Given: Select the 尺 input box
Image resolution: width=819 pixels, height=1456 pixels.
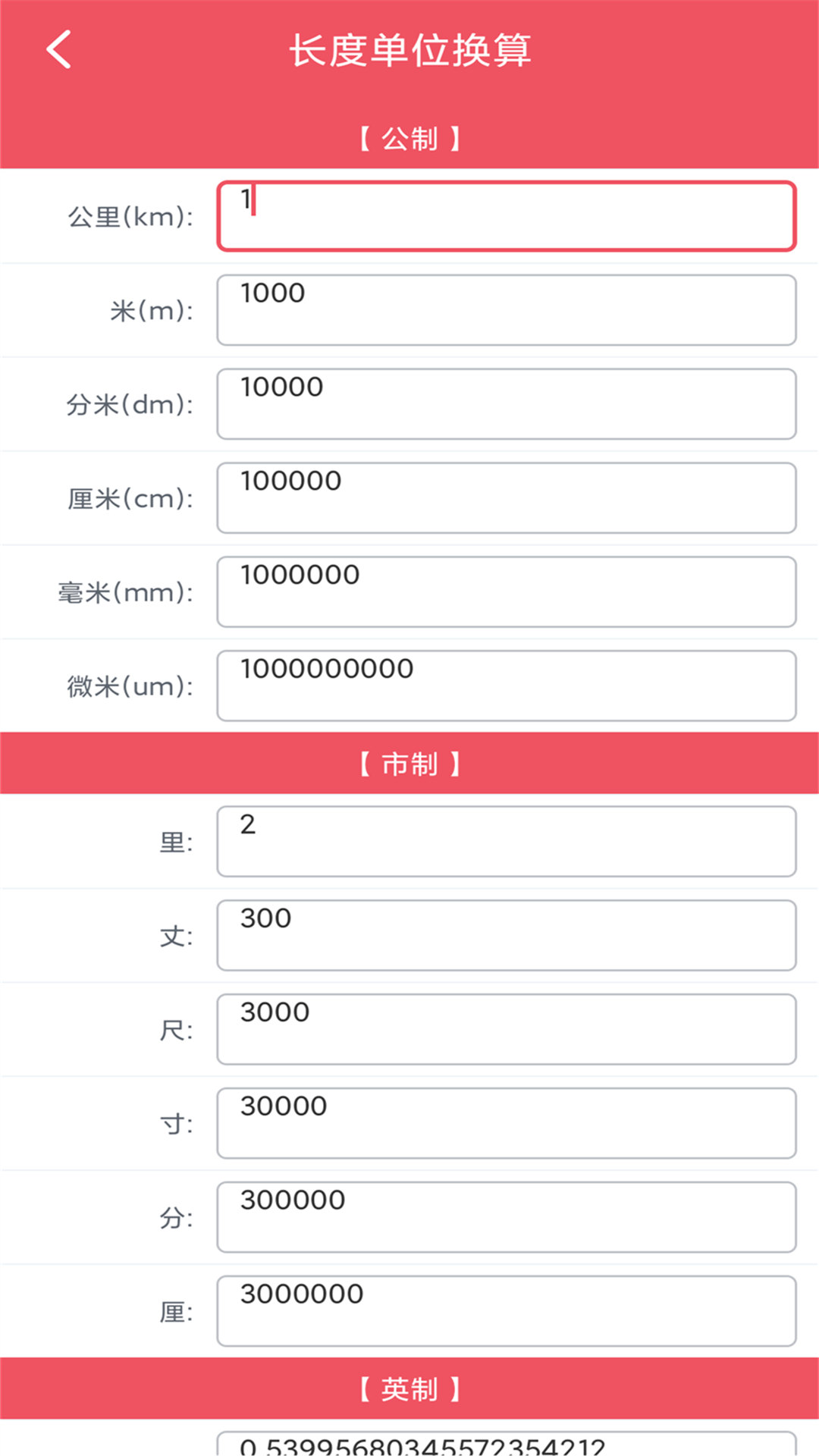Looking at the screenshot, I should pos(504,1029).
